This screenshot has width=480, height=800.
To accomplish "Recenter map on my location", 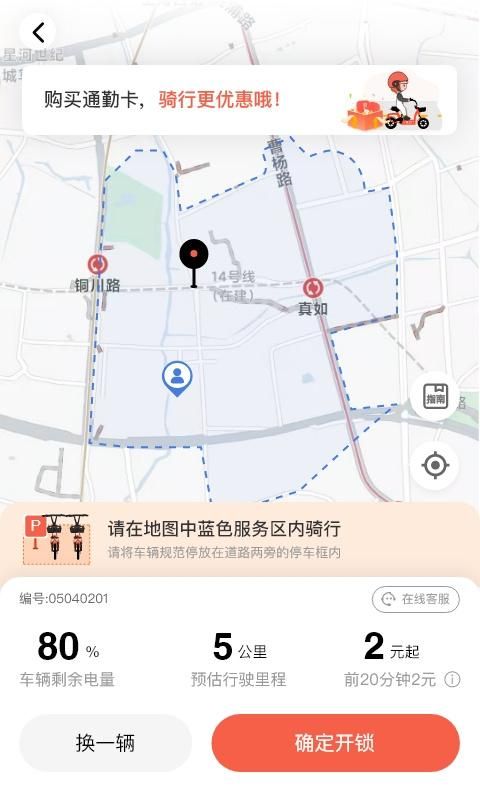I will tap(435, 465).
